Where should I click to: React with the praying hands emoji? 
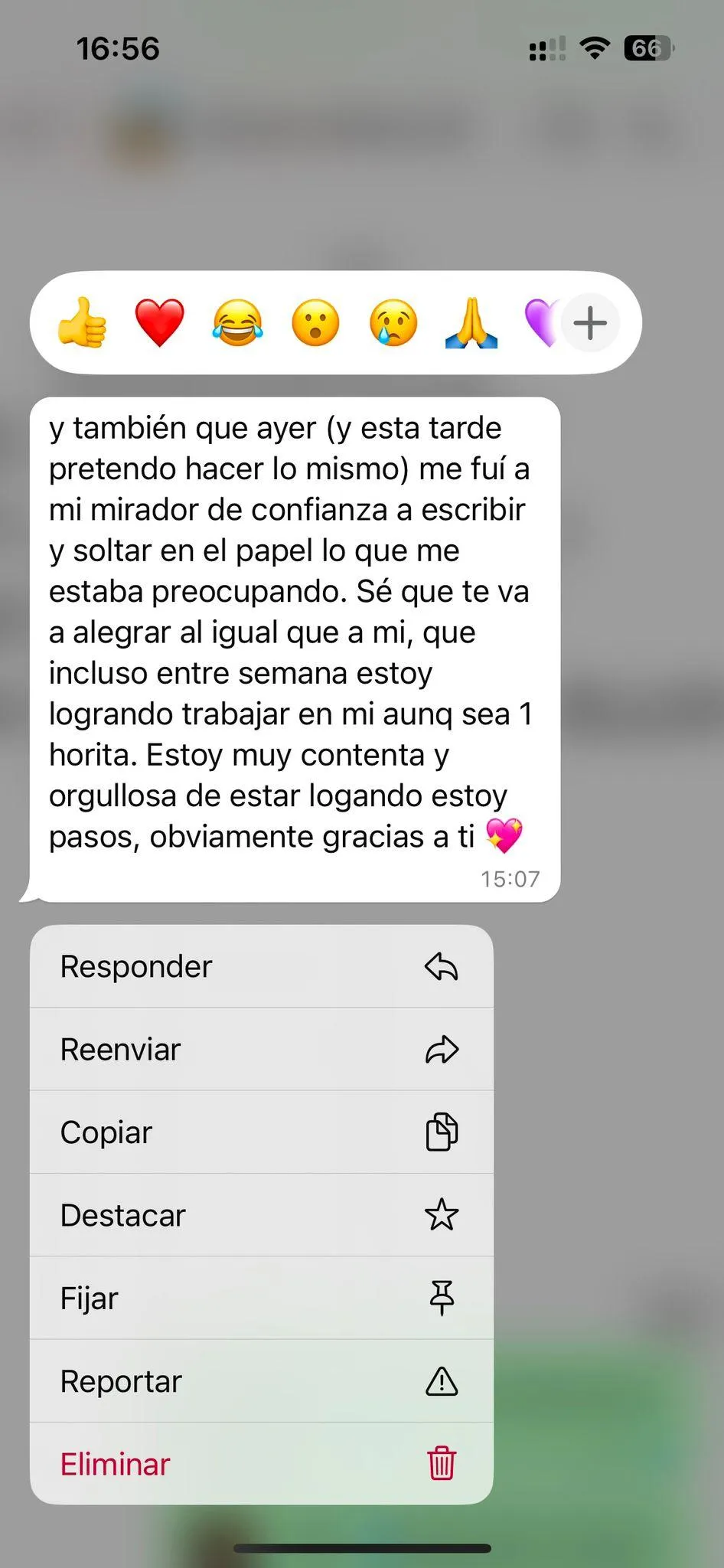point(471,323)
